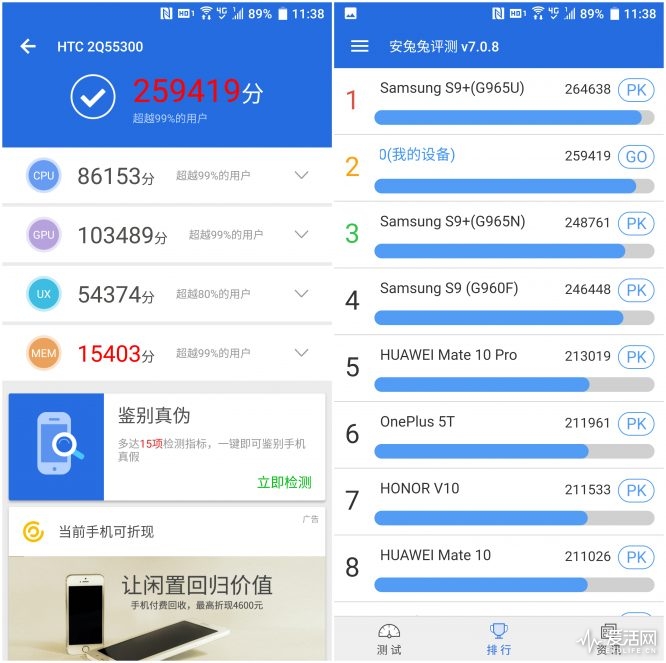Expand the MEM score details
The width and height of the screenshot is (666, 663).
click(301, 353)
